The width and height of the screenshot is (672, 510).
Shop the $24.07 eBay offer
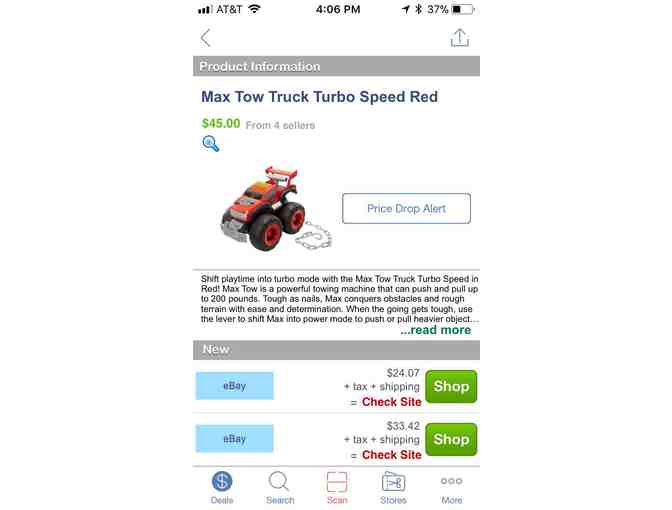pos(451,386)
